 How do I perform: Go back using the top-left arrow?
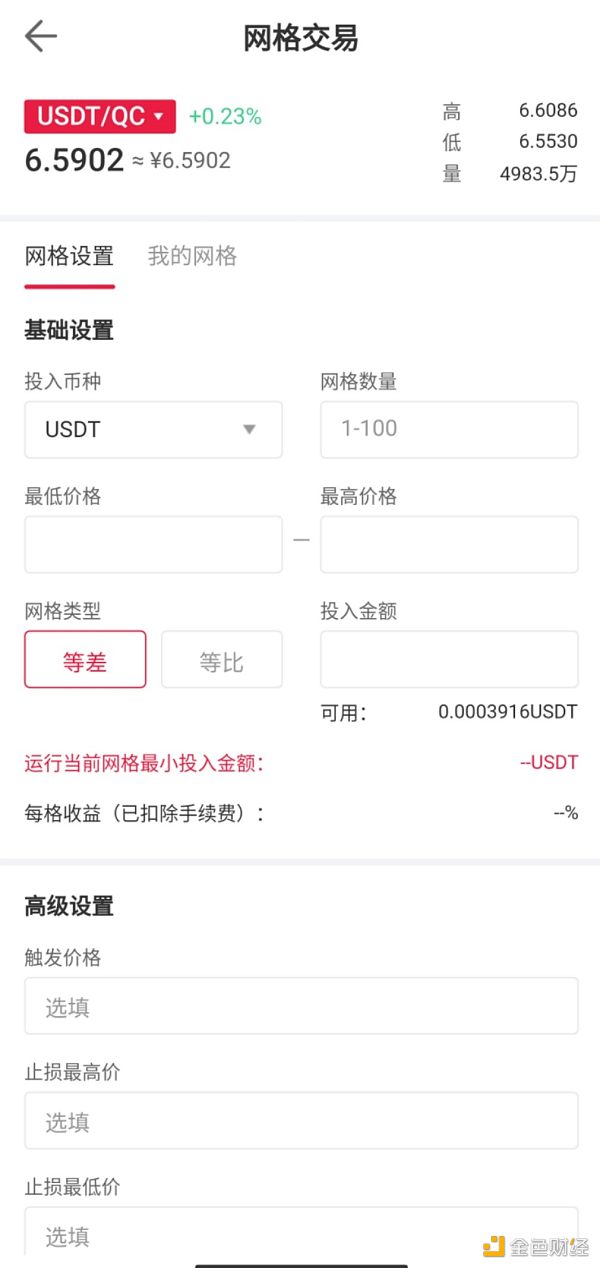point(41,37)
